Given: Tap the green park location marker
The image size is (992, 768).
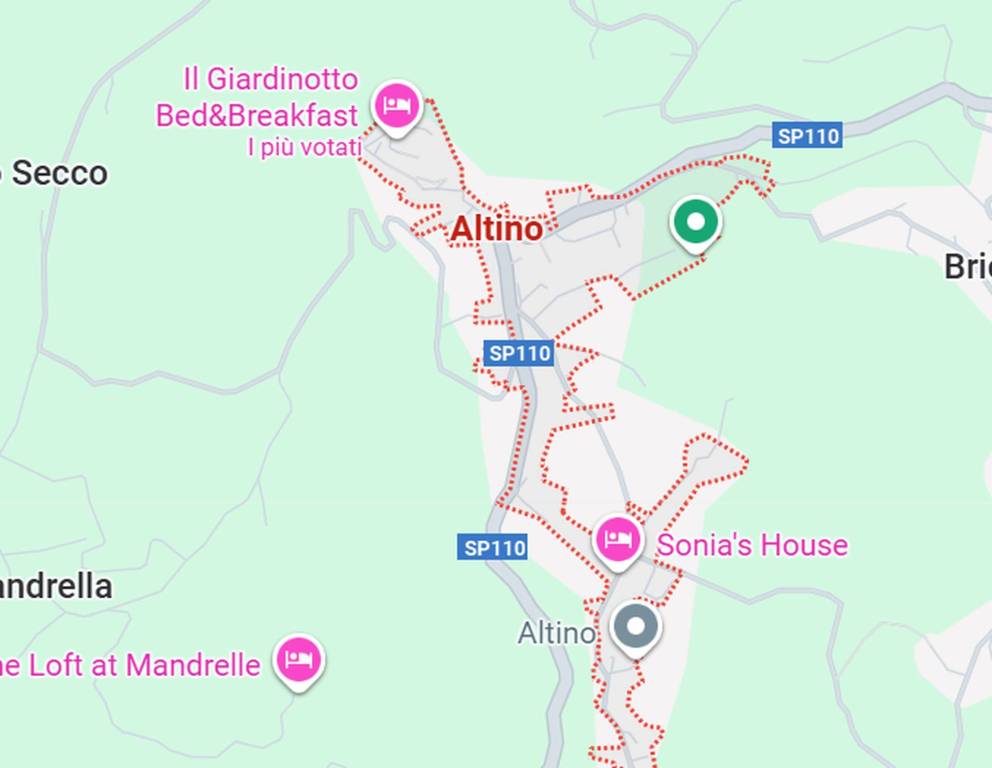Looking at the screenshot, I should pos(695,222).
